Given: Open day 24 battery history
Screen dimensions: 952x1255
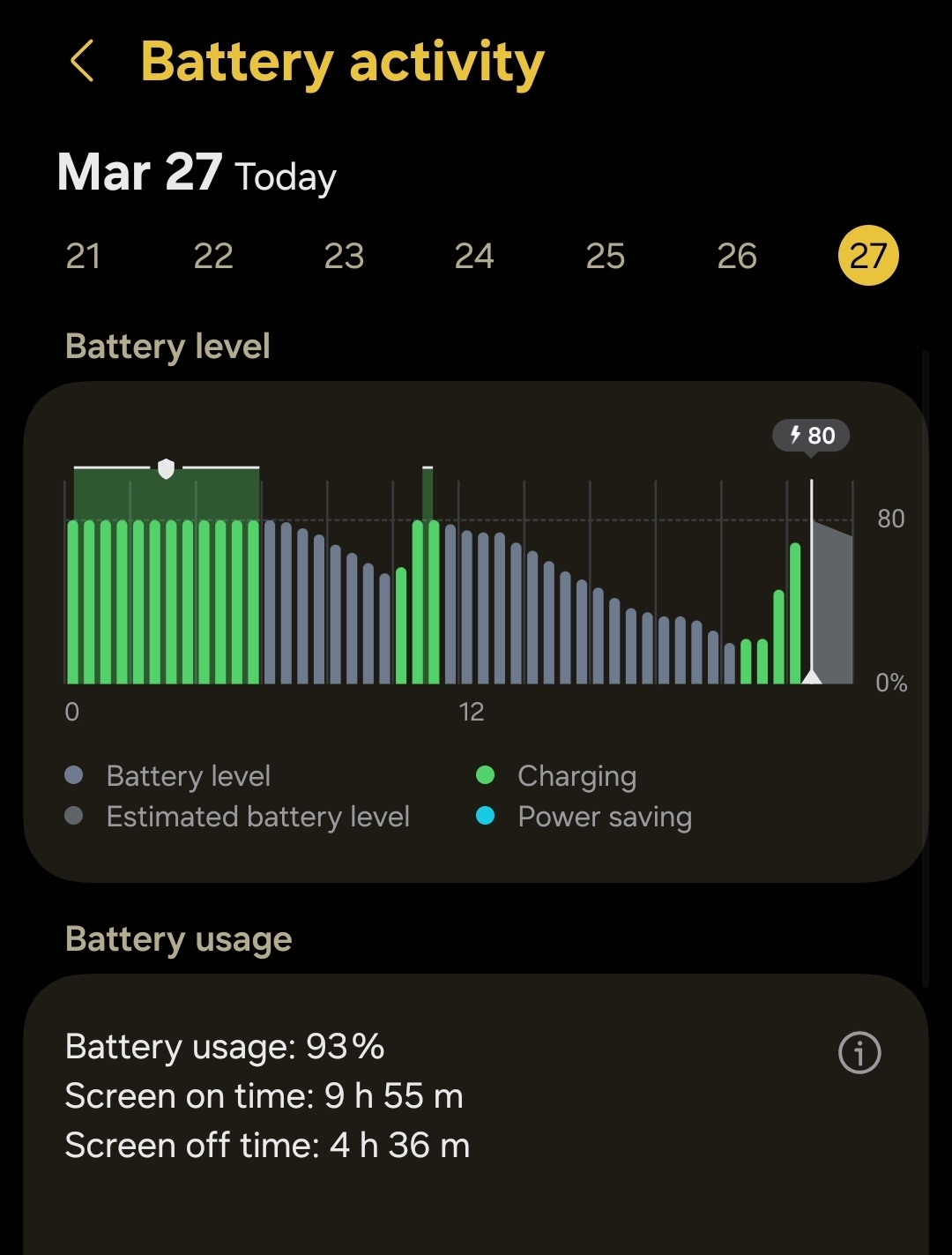Looking at the screenshot, I should coord(474,257).
